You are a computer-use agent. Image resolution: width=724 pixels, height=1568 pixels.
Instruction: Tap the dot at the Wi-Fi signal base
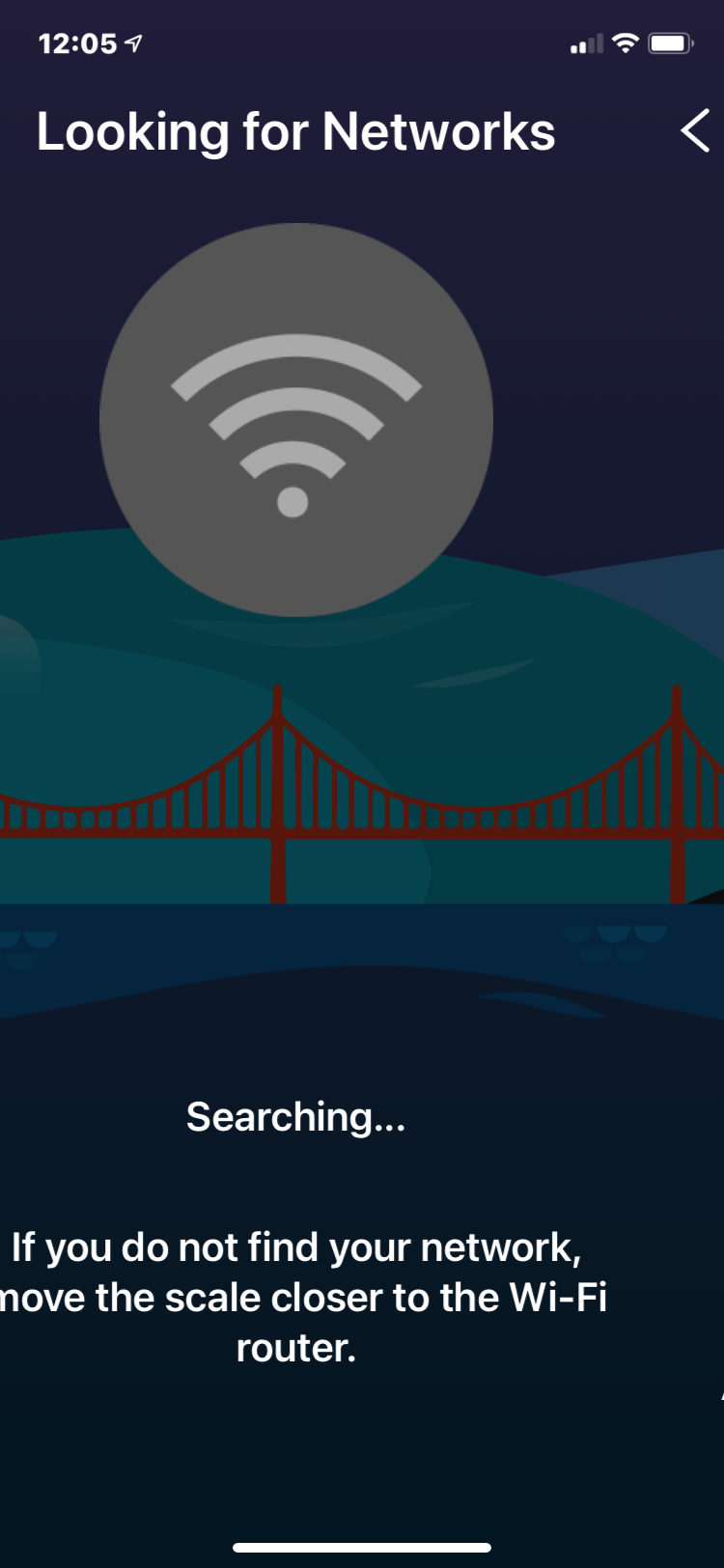coord(294,500)
